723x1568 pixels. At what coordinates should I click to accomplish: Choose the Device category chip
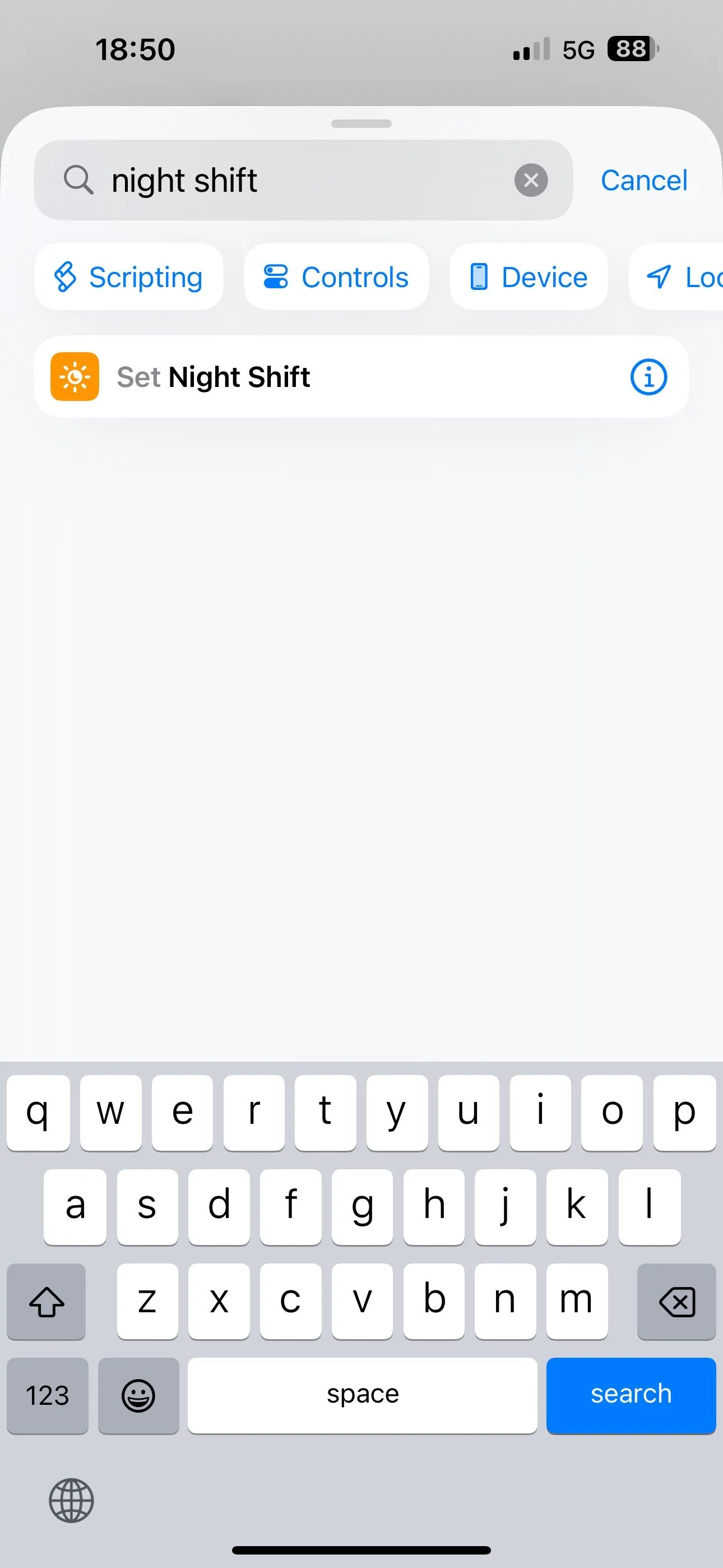(x=529, y=277)
